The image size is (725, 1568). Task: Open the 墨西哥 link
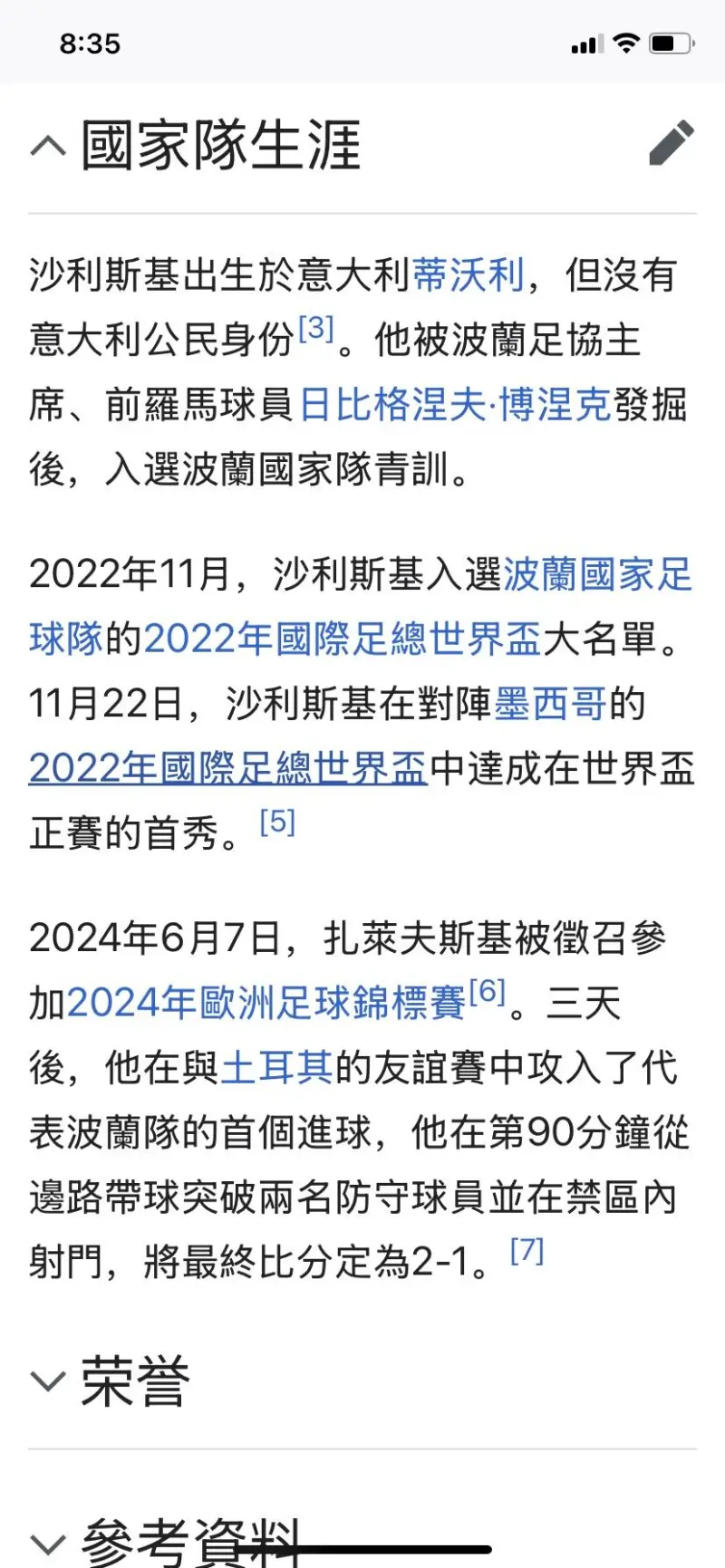tap(550, 704)
